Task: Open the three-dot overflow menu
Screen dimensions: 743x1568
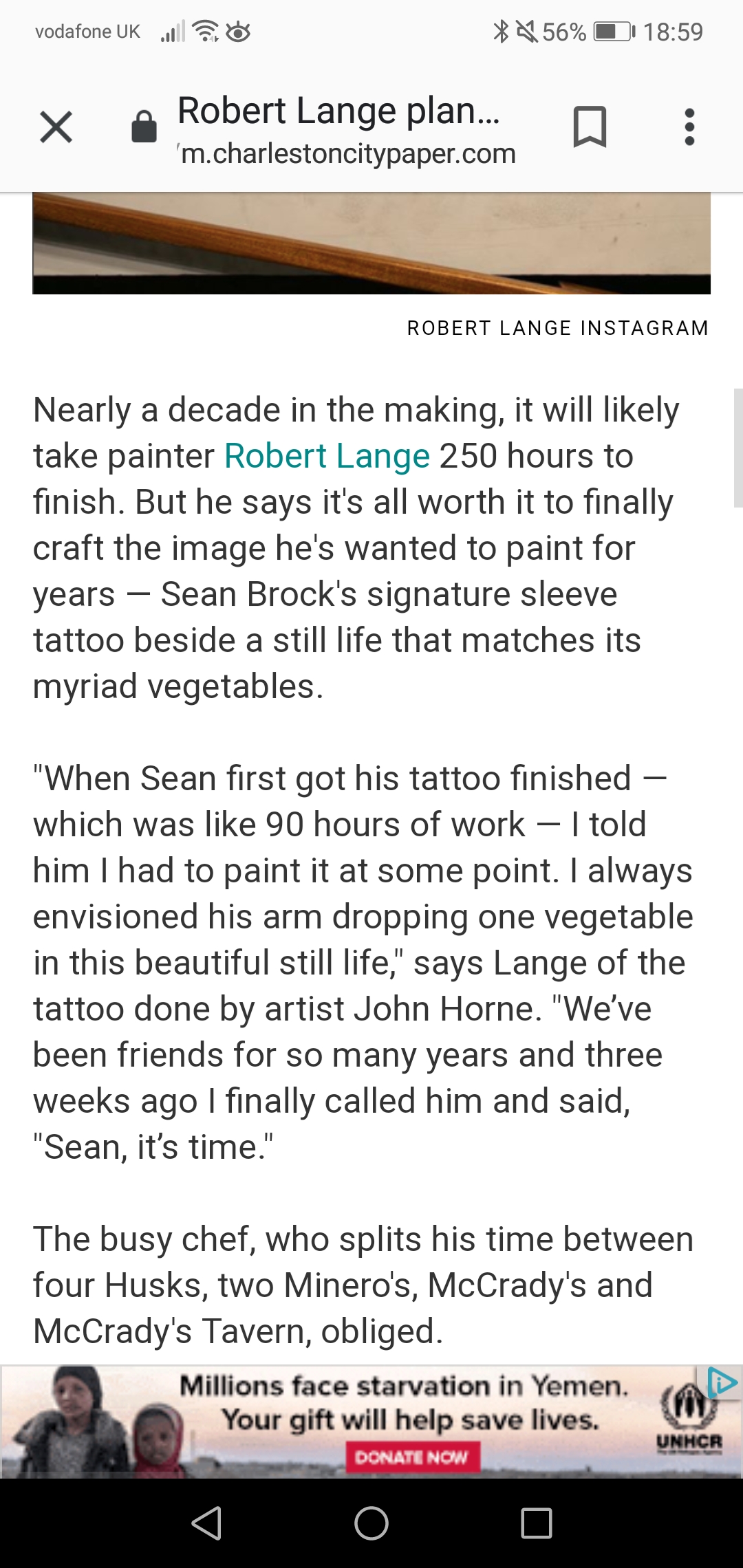Action: [689, 127]
